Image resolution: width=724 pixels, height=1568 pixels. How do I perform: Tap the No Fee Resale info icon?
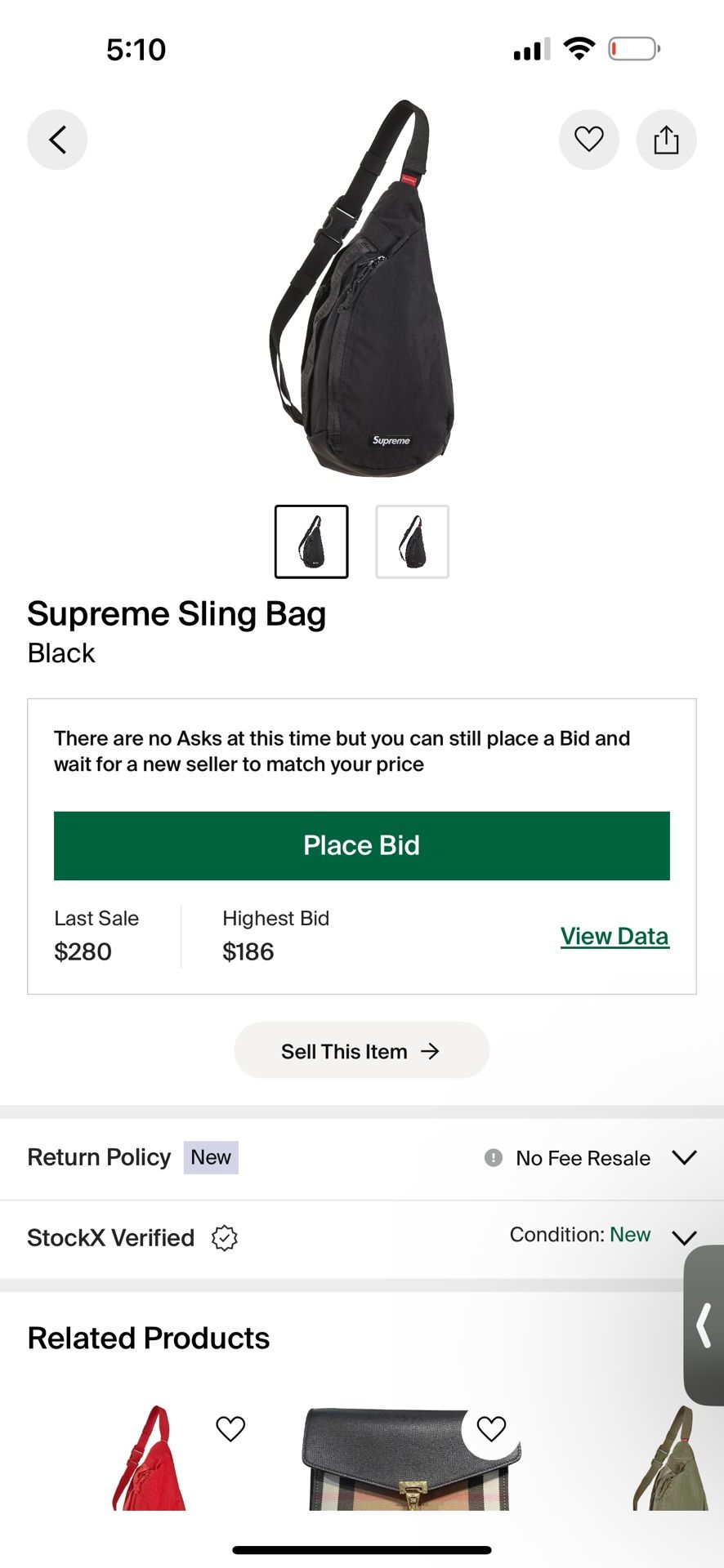(492, 1158)
